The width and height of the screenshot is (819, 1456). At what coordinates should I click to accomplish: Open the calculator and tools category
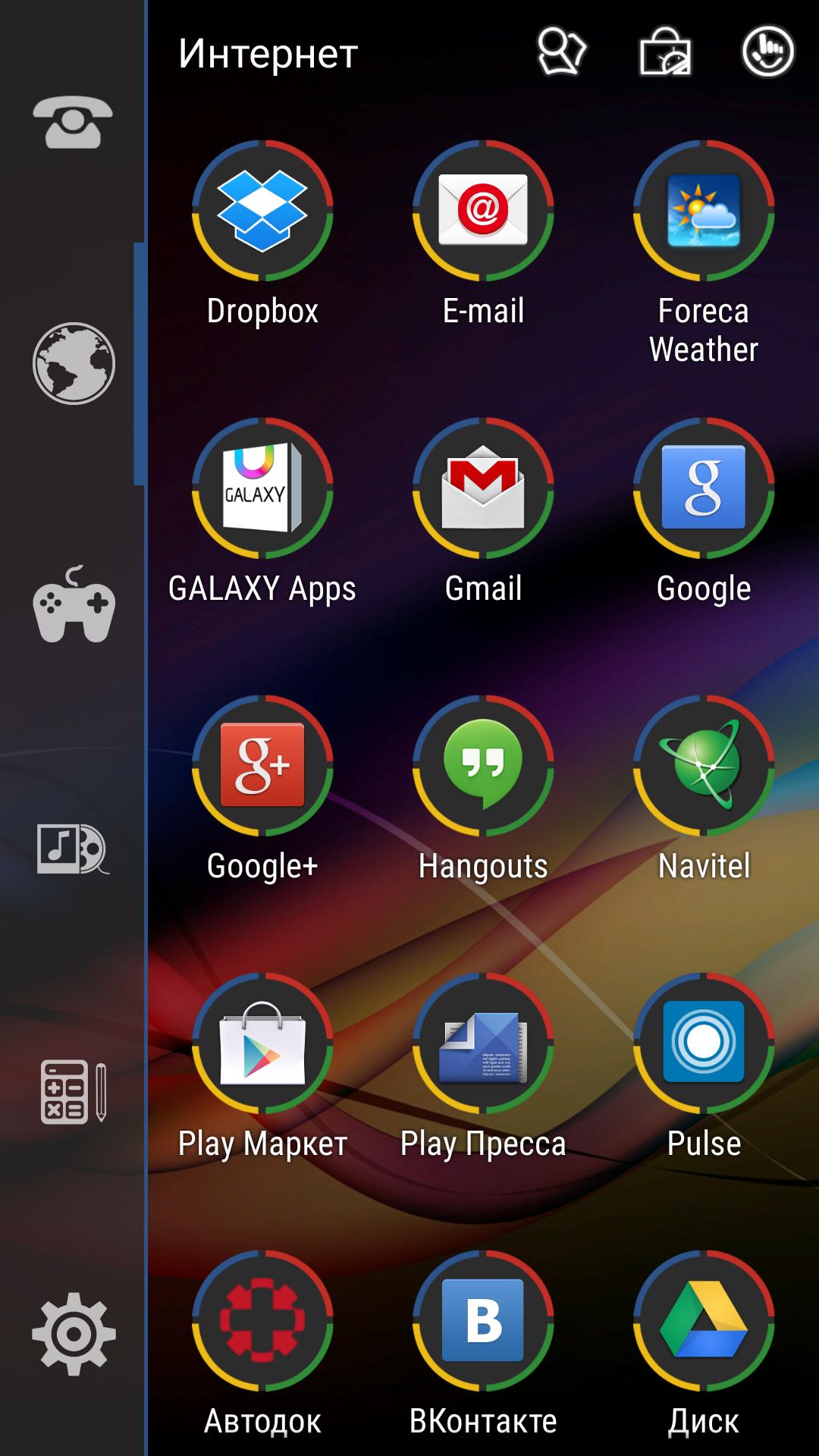[x=73, y=1092]
